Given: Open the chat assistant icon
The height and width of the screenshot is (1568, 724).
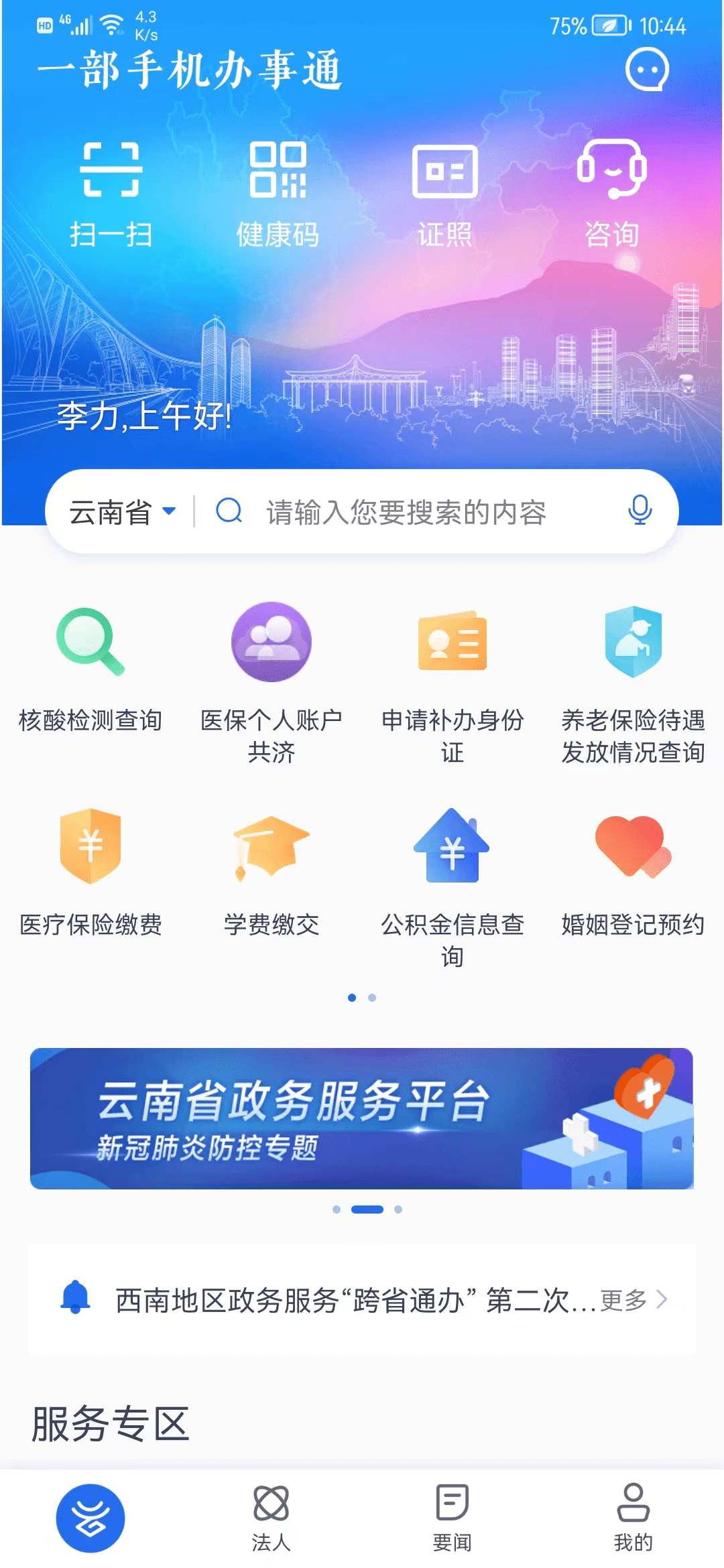Looking at the screenshot, I should [646, 70].
